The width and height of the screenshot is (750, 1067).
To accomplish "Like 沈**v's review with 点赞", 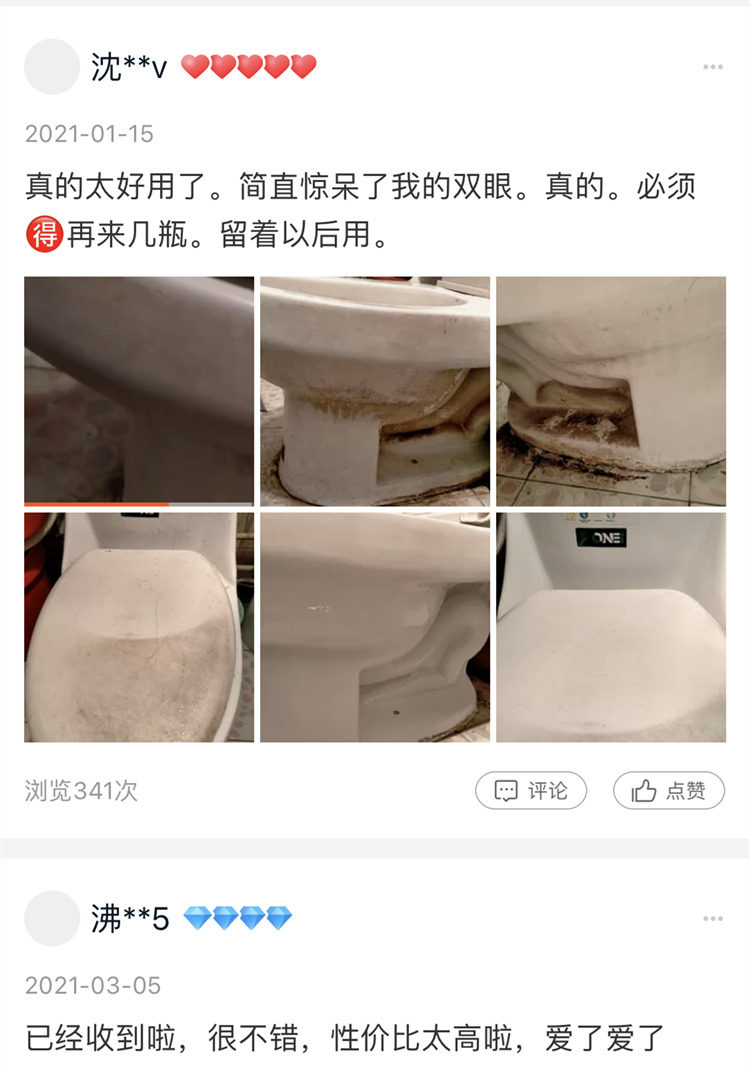I will [x=669, y=790].
